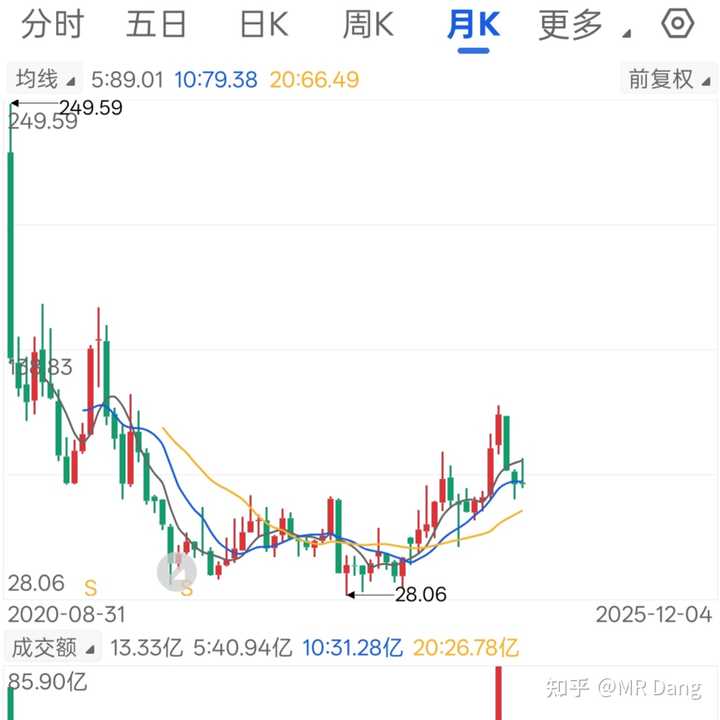Image resolution: width=720 pixels, height=720 pixels.
Task: Select the 日K candlestick tab
Action: click(x=264, y=24)
